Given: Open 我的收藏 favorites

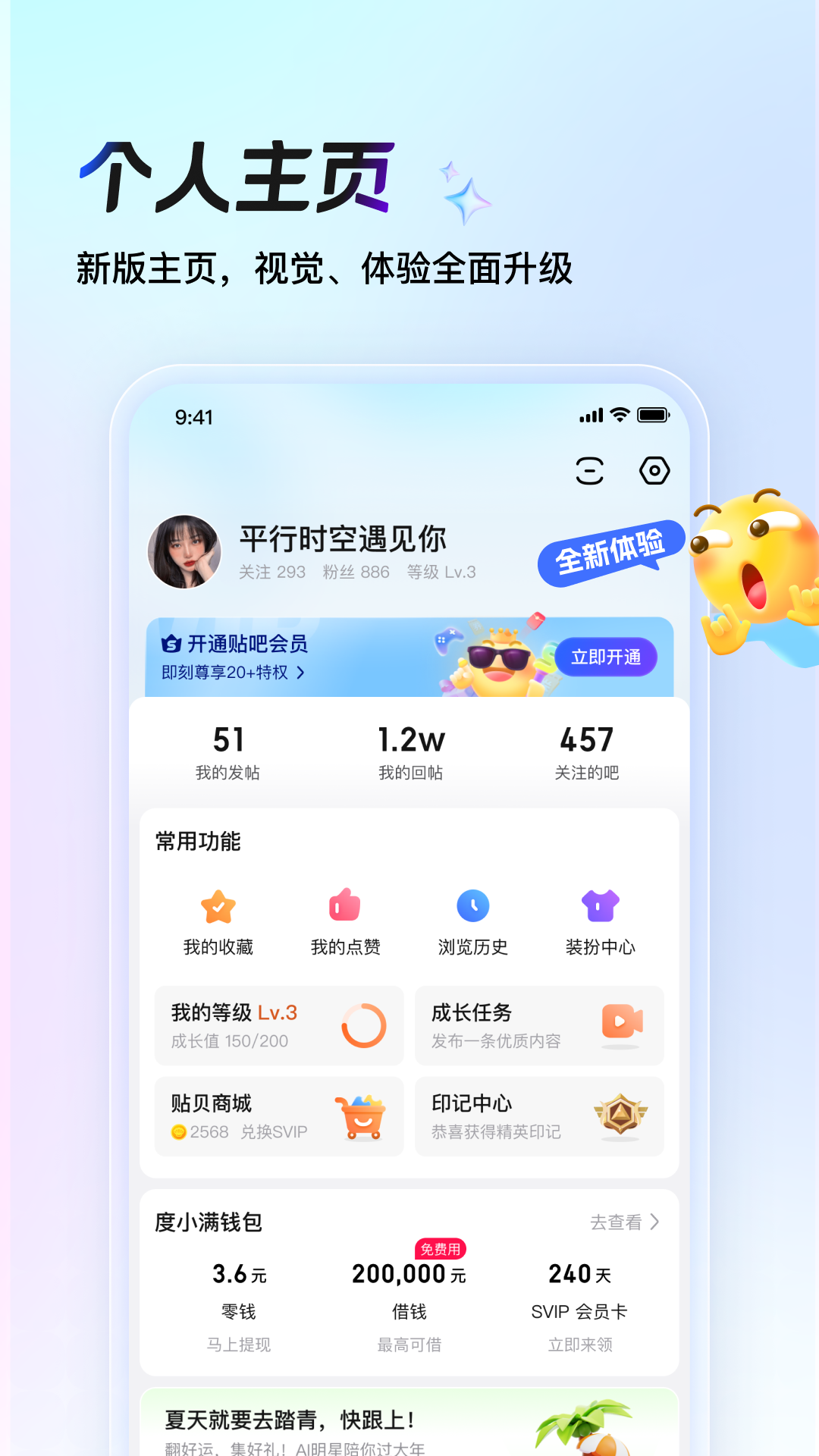Looking at the screenshot, I should point(218,921).
